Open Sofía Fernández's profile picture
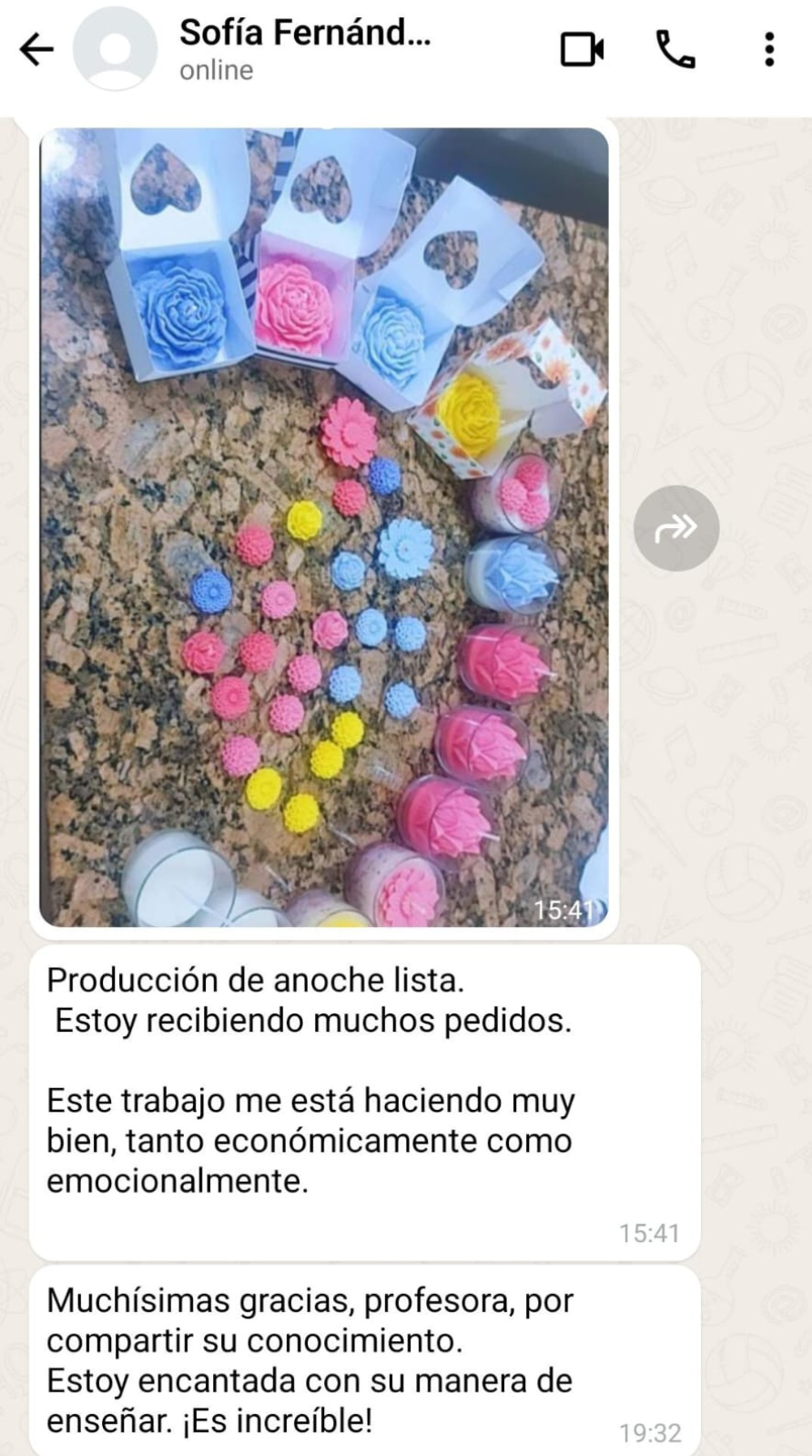The width and height of the screenshot is (812, 1456). [115, 49]
